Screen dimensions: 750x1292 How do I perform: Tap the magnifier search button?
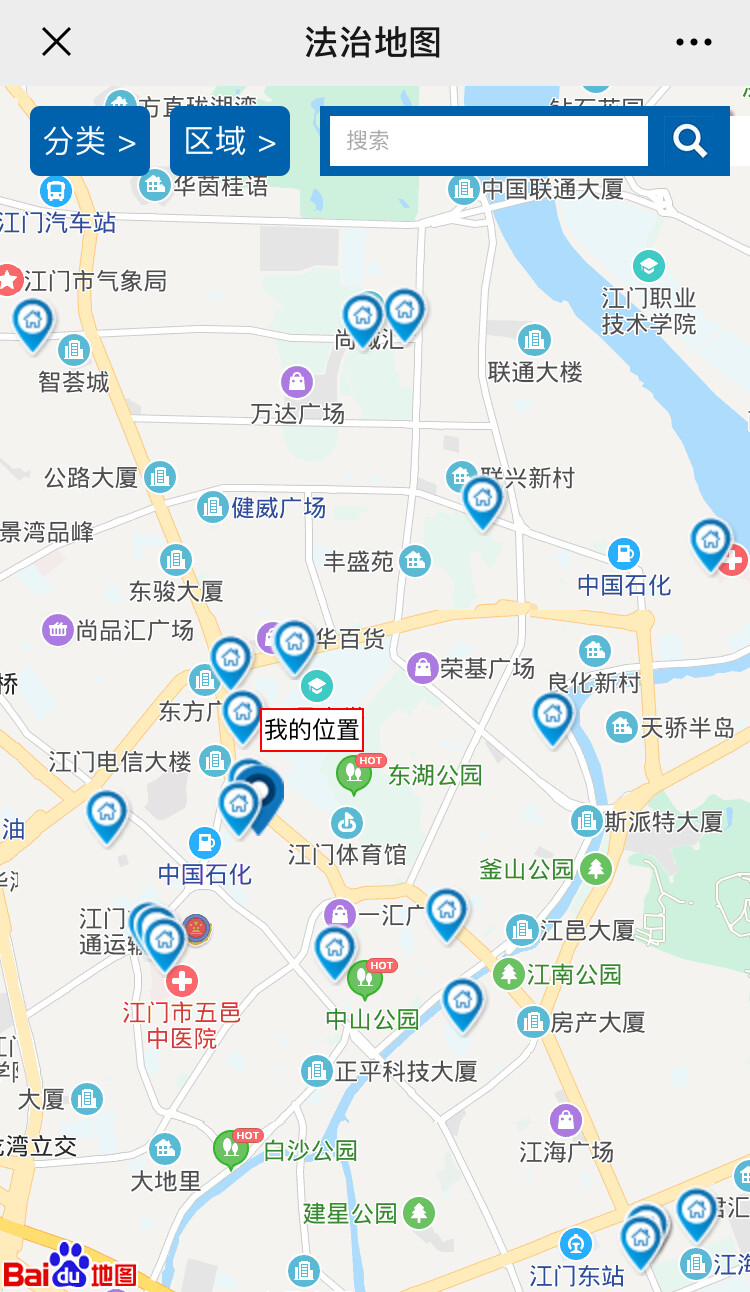click(x=690, y=141)
